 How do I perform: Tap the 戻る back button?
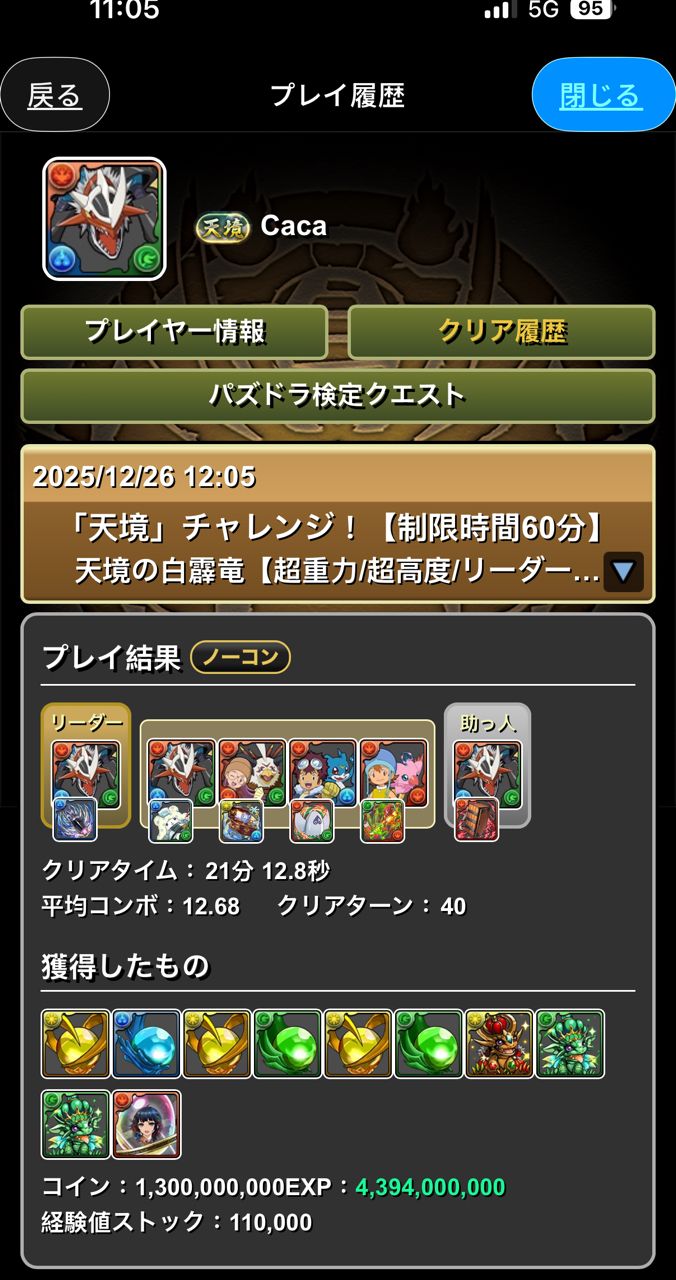(x=54, y=95)
